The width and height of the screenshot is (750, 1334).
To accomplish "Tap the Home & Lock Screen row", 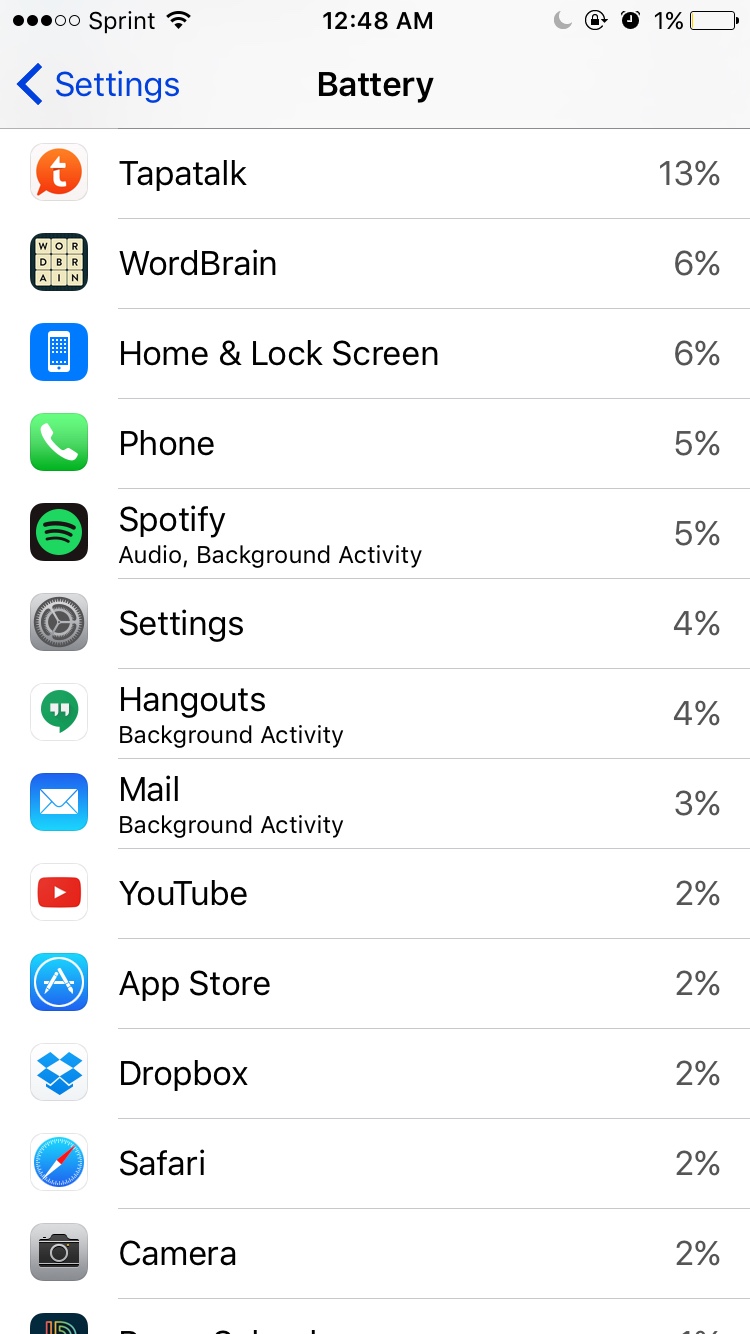I will [x=375, y=354].
